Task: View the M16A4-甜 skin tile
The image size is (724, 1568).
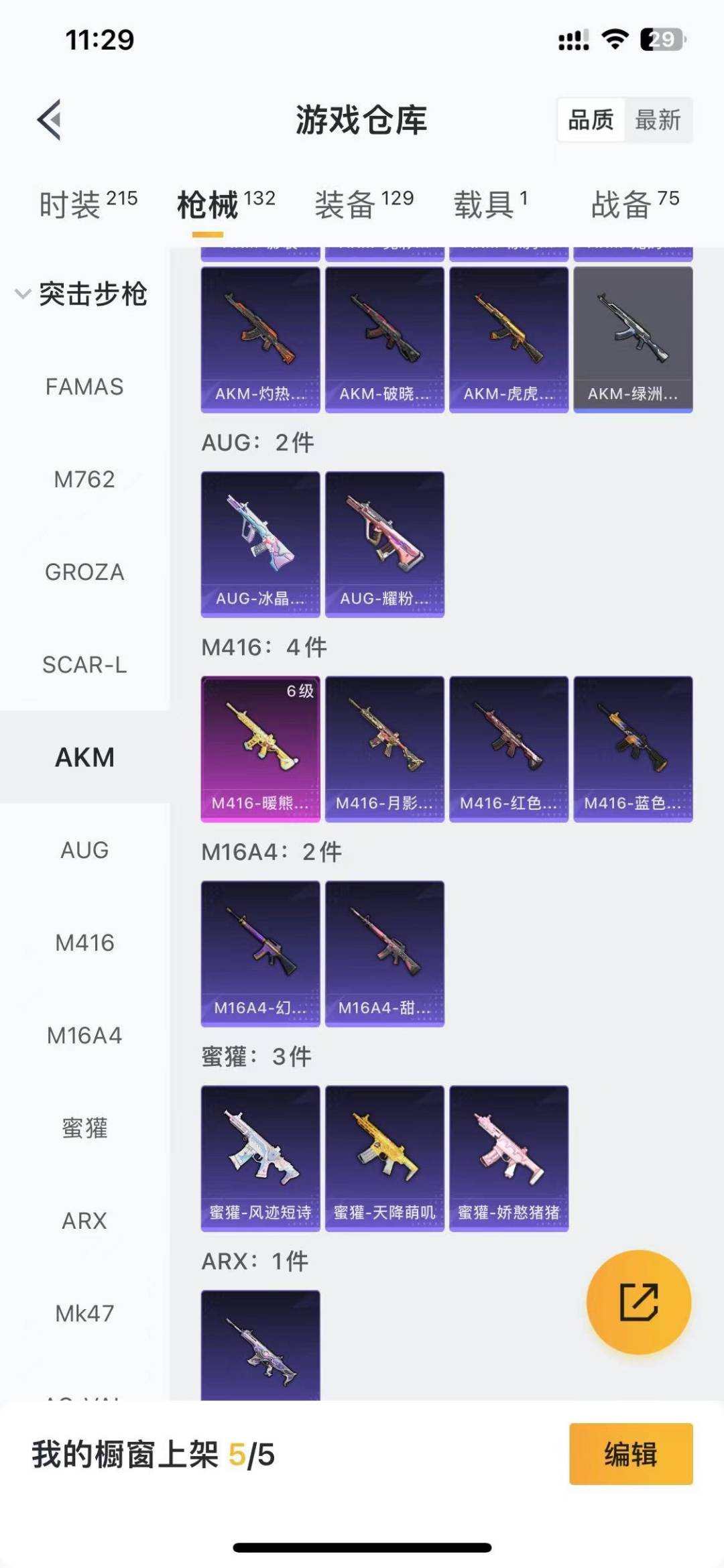Action: point(384,953)
